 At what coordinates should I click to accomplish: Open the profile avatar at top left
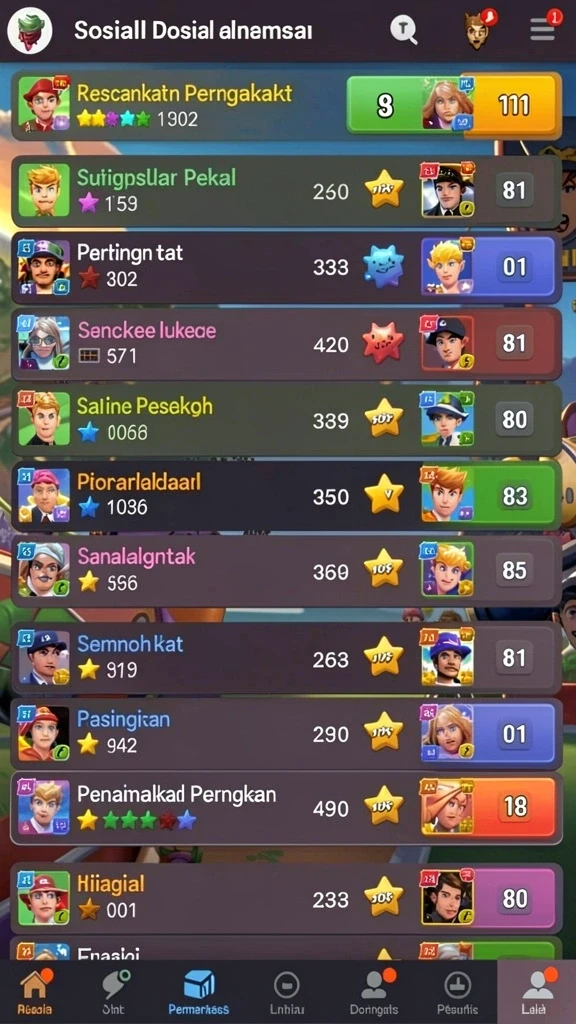click(30, 30)
